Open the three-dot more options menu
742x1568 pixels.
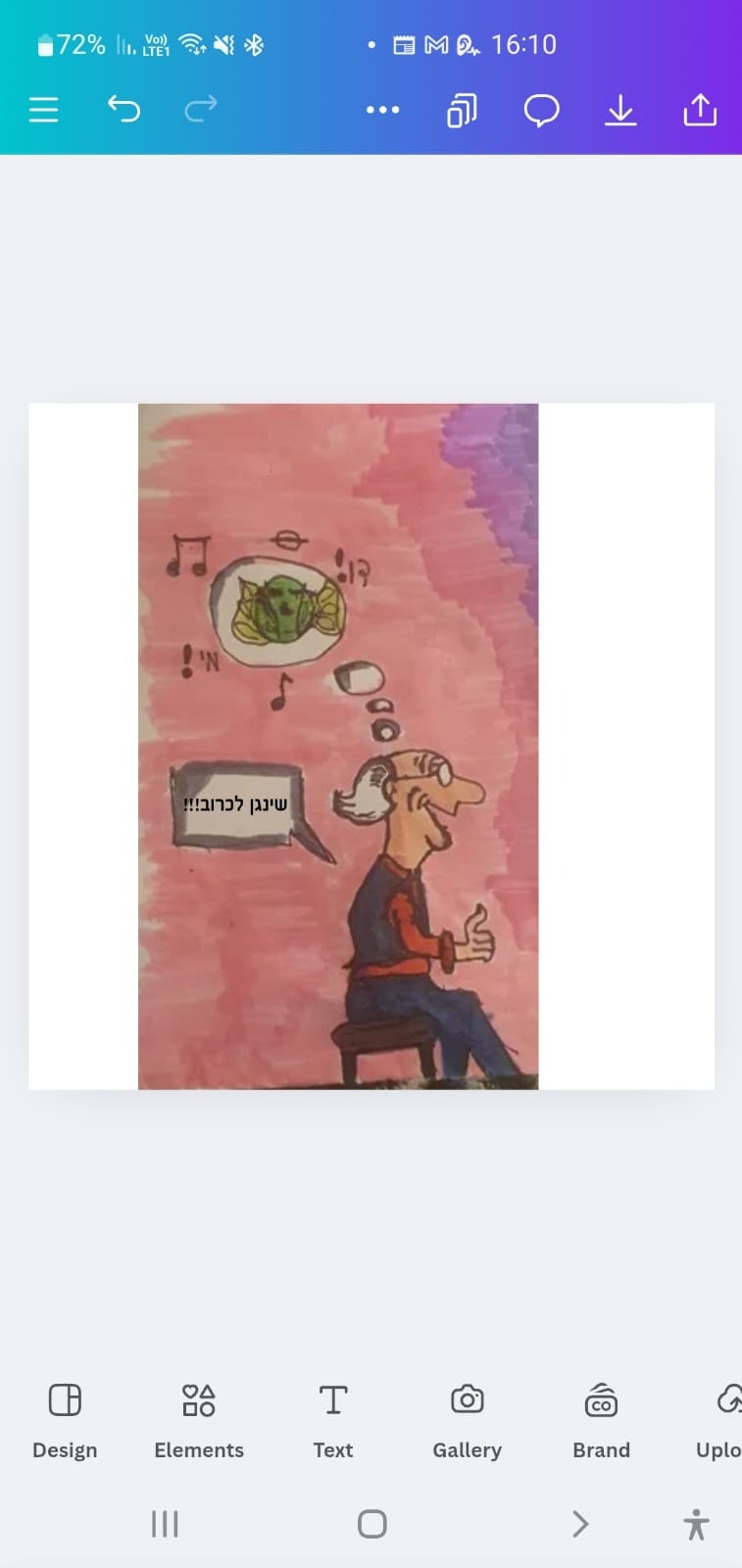point(382,110)
